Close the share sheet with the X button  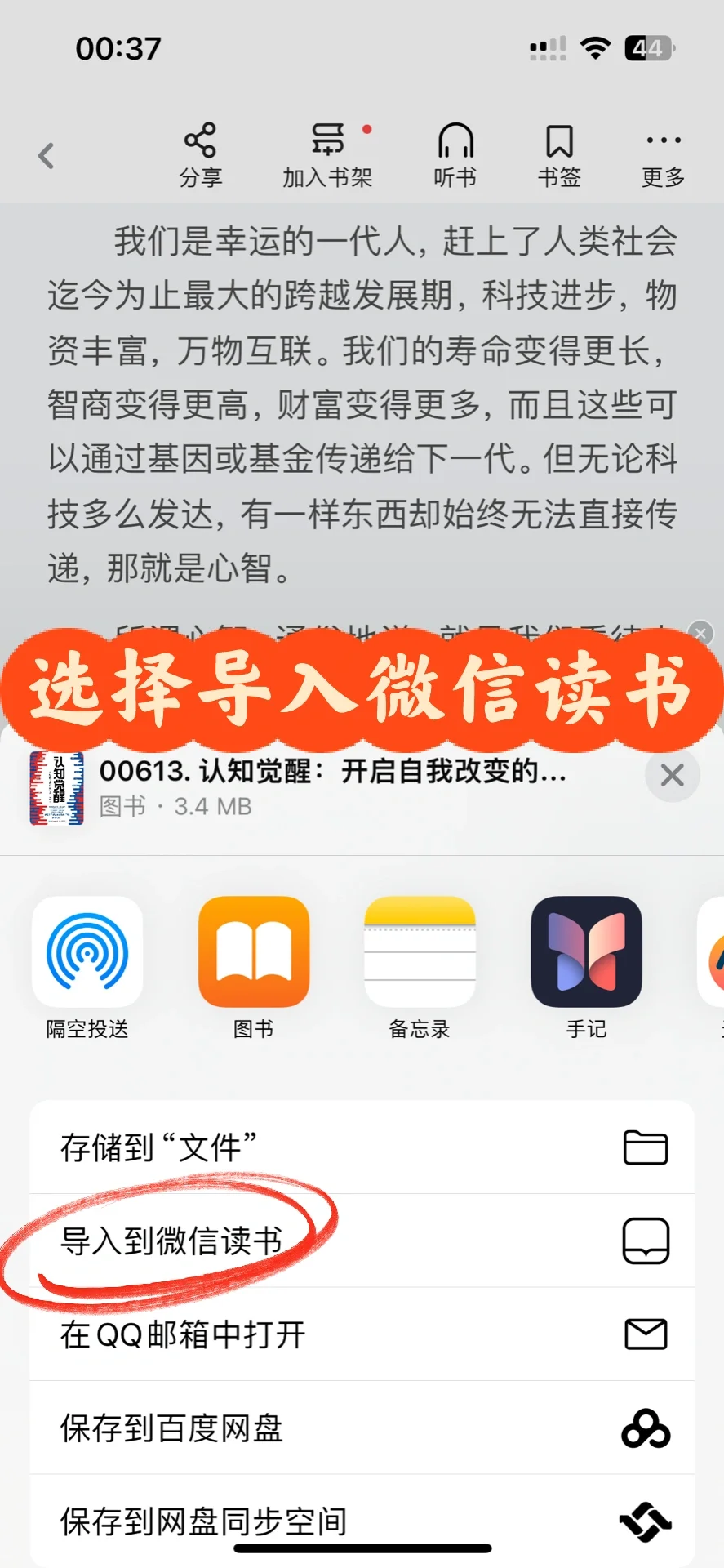[x=672, y=775]
